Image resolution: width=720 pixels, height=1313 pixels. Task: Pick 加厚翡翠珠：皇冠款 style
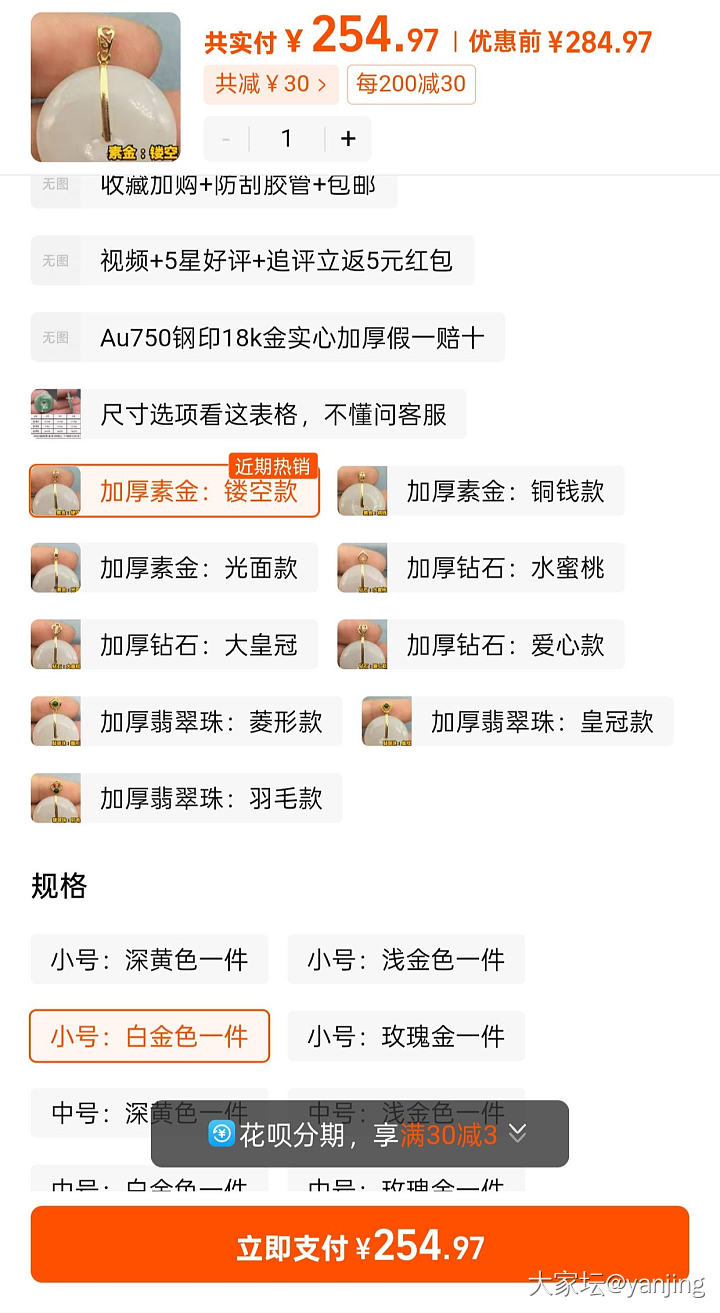517,722
